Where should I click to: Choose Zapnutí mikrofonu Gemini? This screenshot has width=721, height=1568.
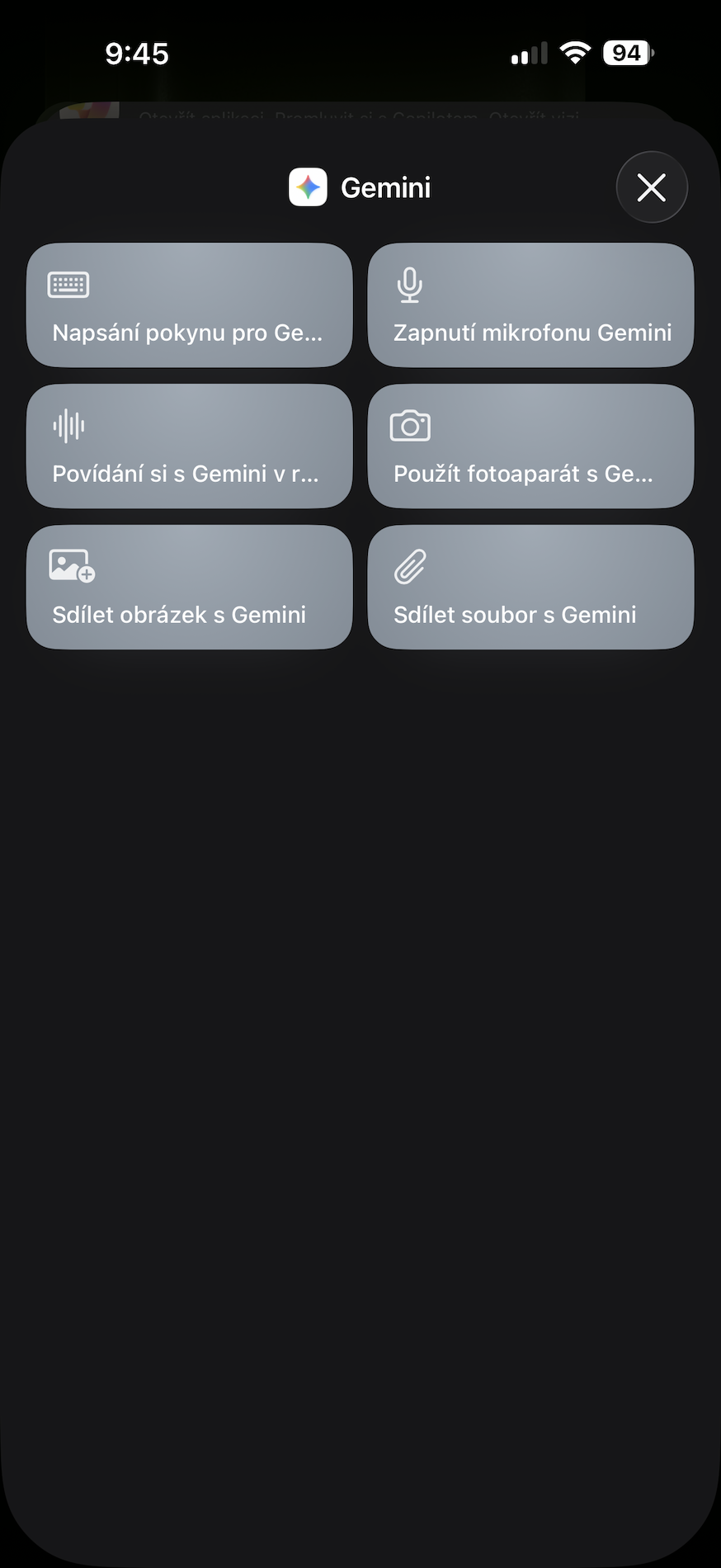530,305
